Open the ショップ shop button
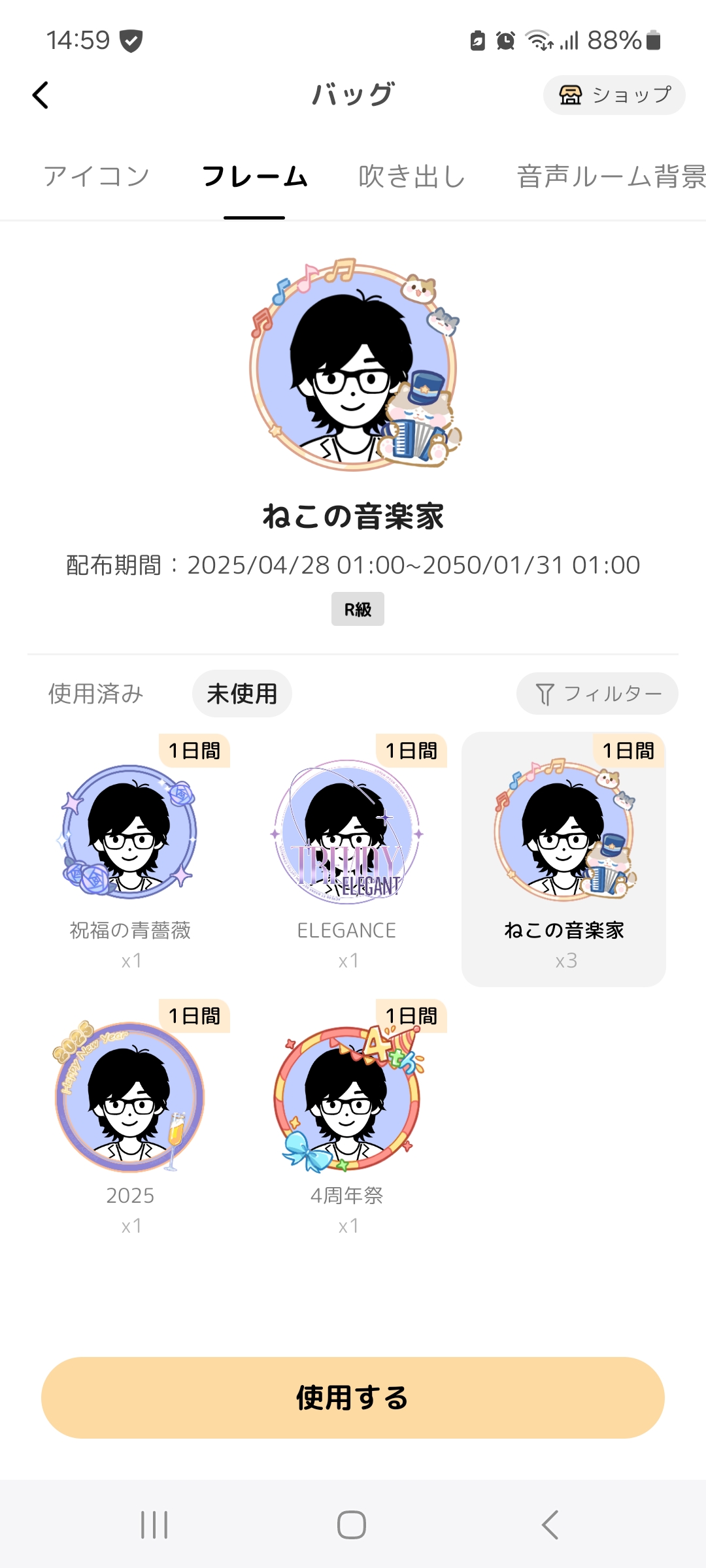706x1568 pixels. click(614, 95)
